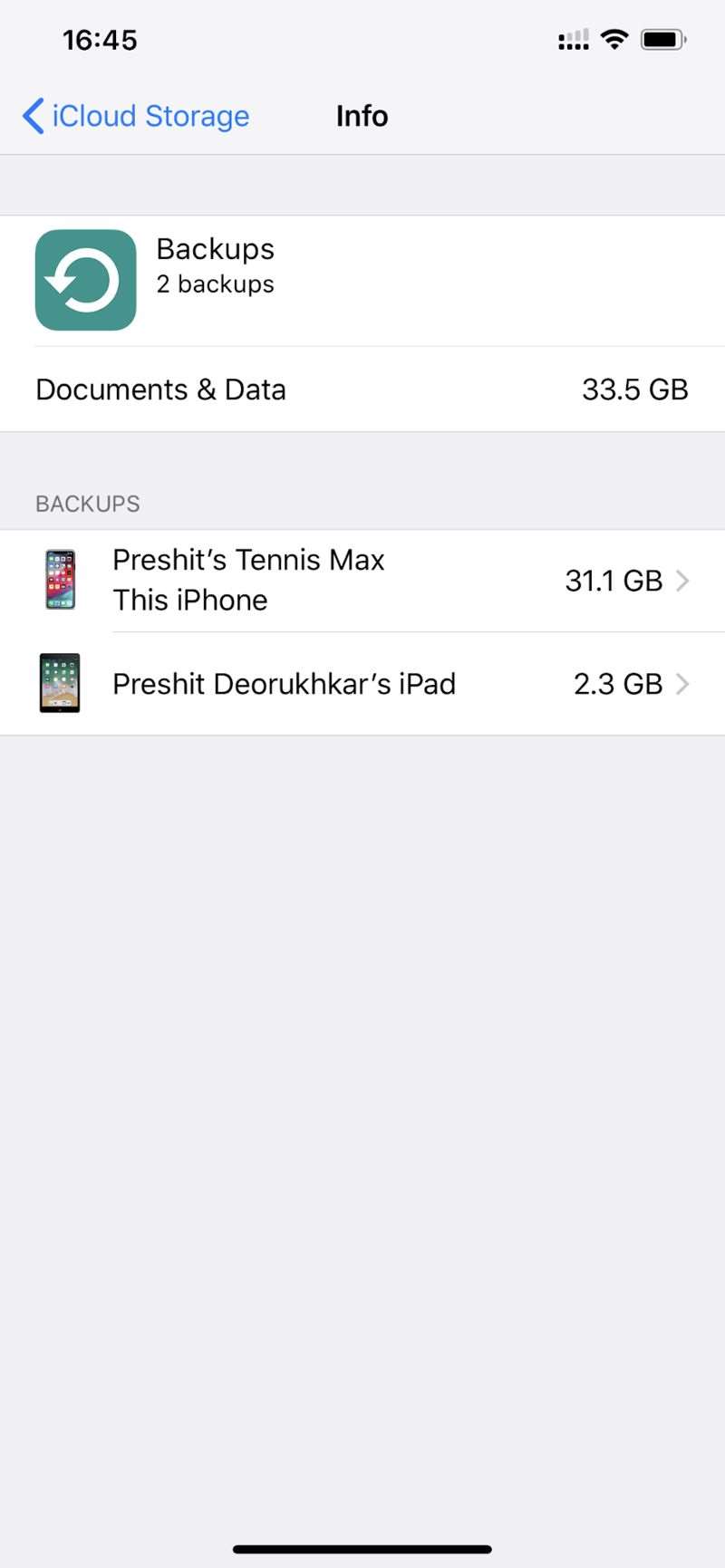This screenshot has width=725, height=1568.
Task: Open Preshit Deorukhkar's iPad backup
Action: 362,684
